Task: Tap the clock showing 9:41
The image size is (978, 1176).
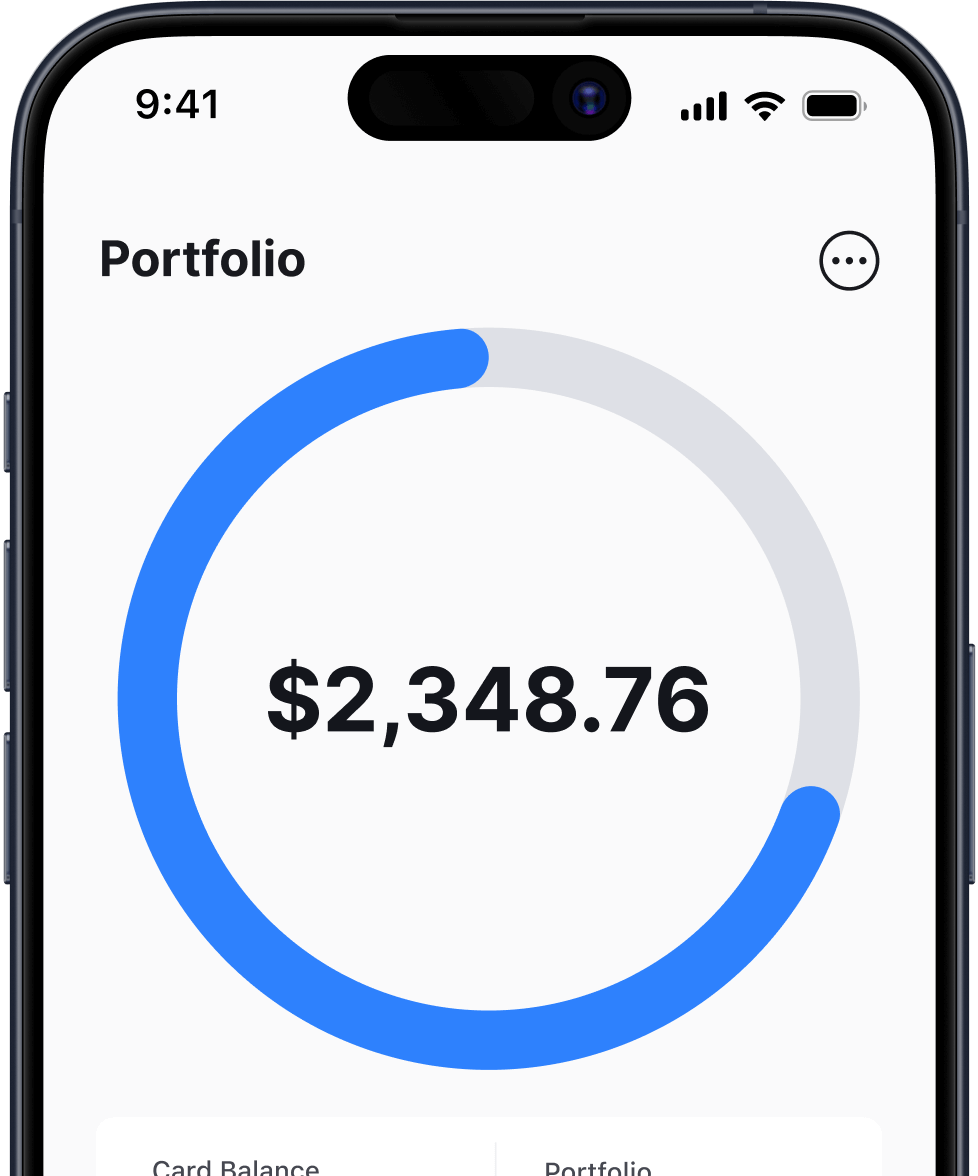Action: coord(178,104)
